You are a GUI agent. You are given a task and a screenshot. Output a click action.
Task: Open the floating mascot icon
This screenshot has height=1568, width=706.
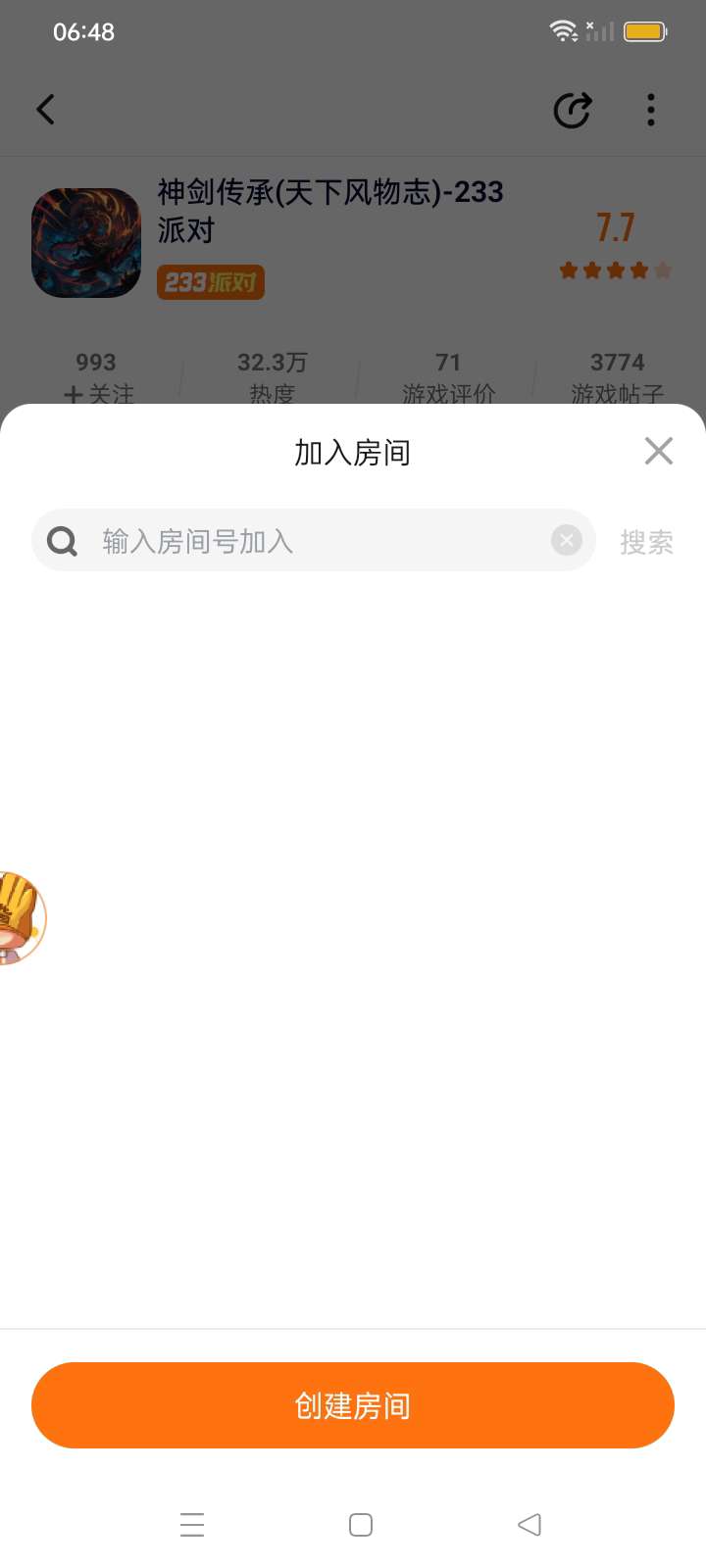click(20, 918)
